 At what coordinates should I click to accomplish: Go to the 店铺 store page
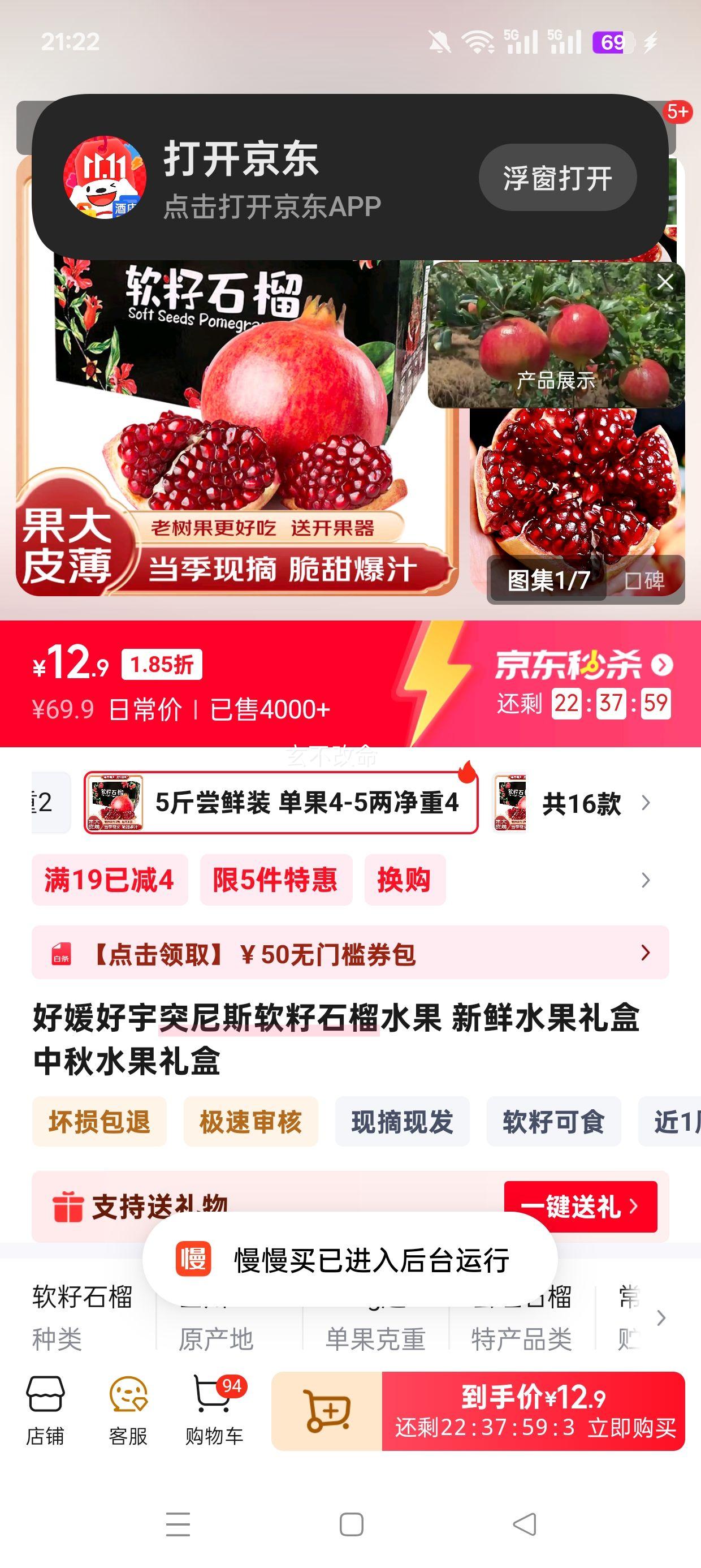tap(45, 1410)
